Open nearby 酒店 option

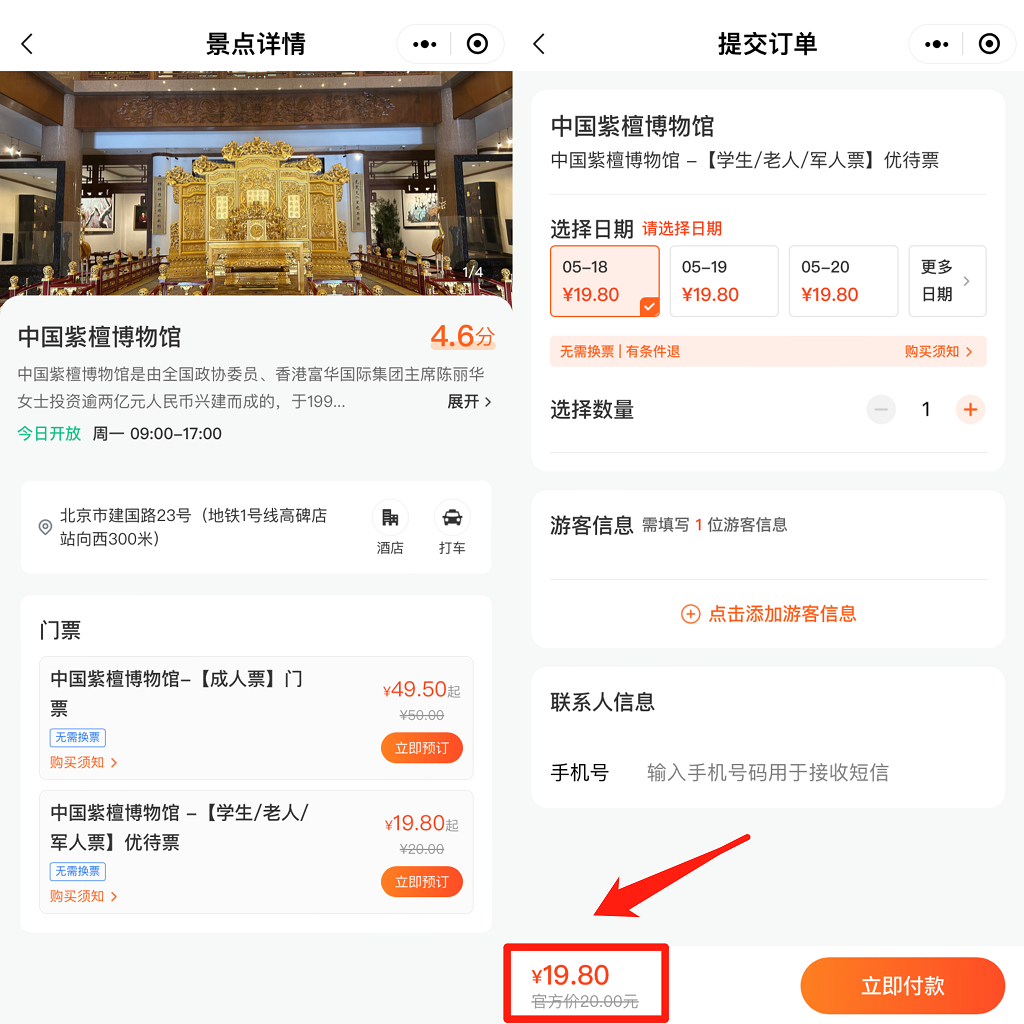pyautogui.click(x=390, y=528)
